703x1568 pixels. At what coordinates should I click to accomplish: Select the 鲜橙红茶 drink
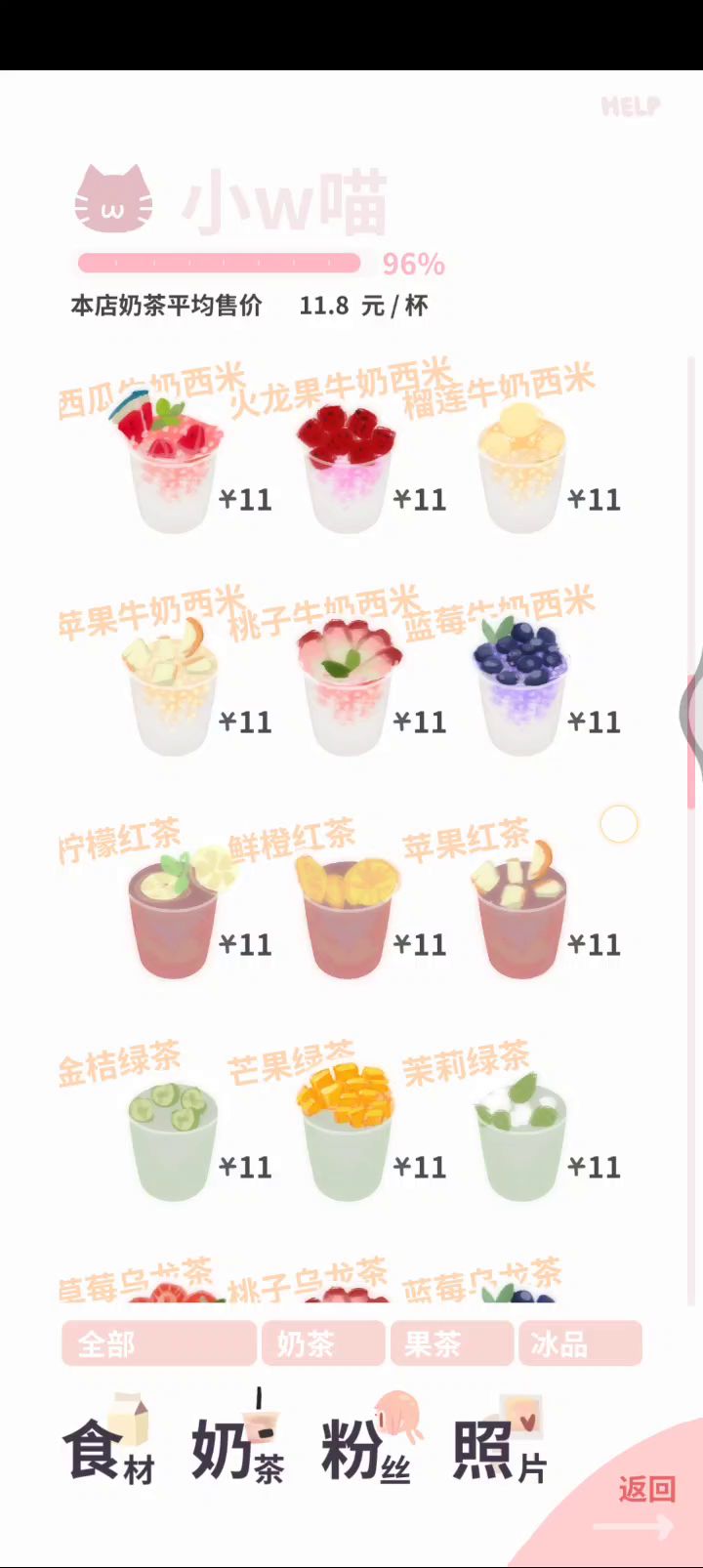pos(348,913)
